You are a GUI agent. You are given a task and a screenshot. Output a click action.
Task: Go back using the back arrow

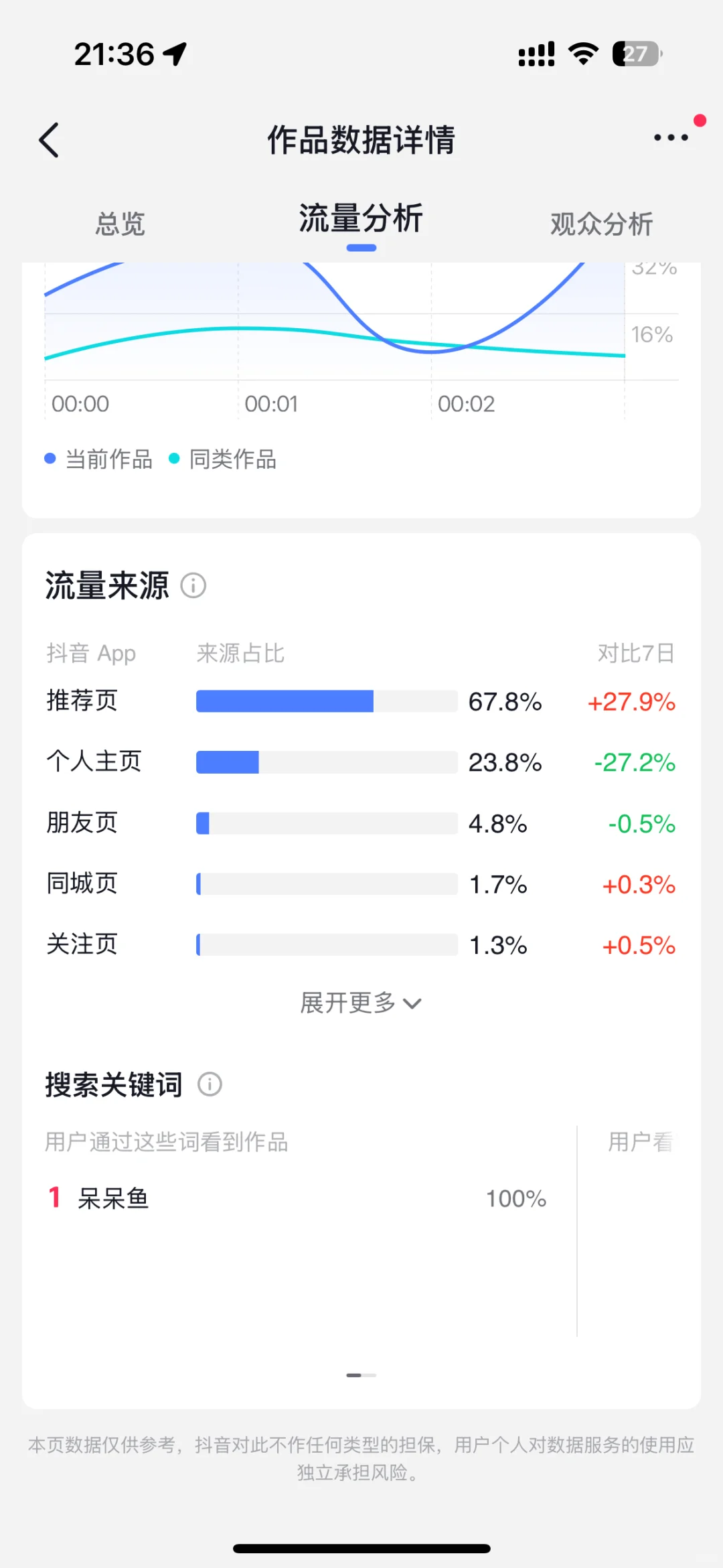click(49, 140)
